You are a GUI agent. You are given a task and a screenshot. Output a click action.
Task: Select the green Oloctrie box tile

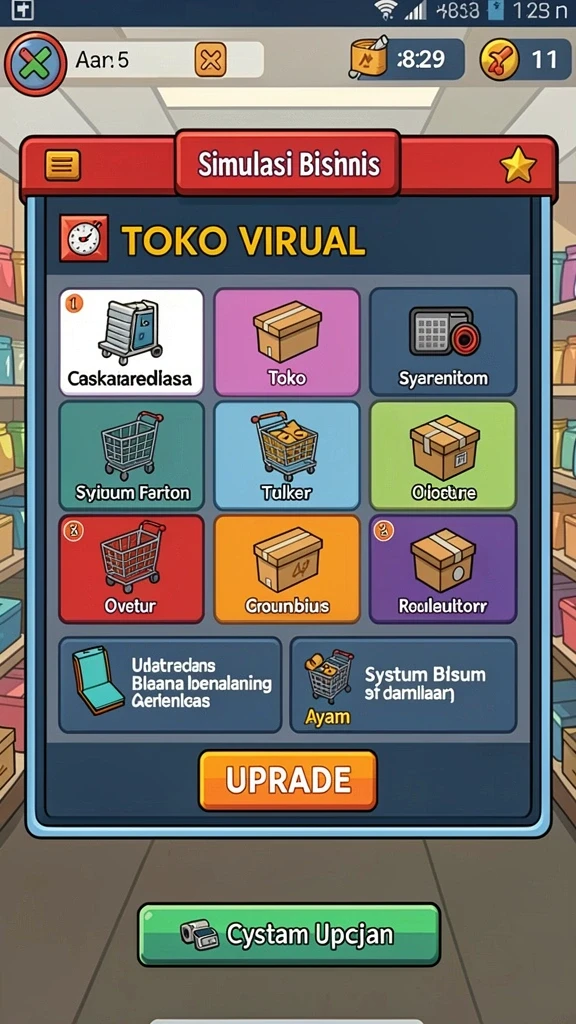click(x=443, y=455)
